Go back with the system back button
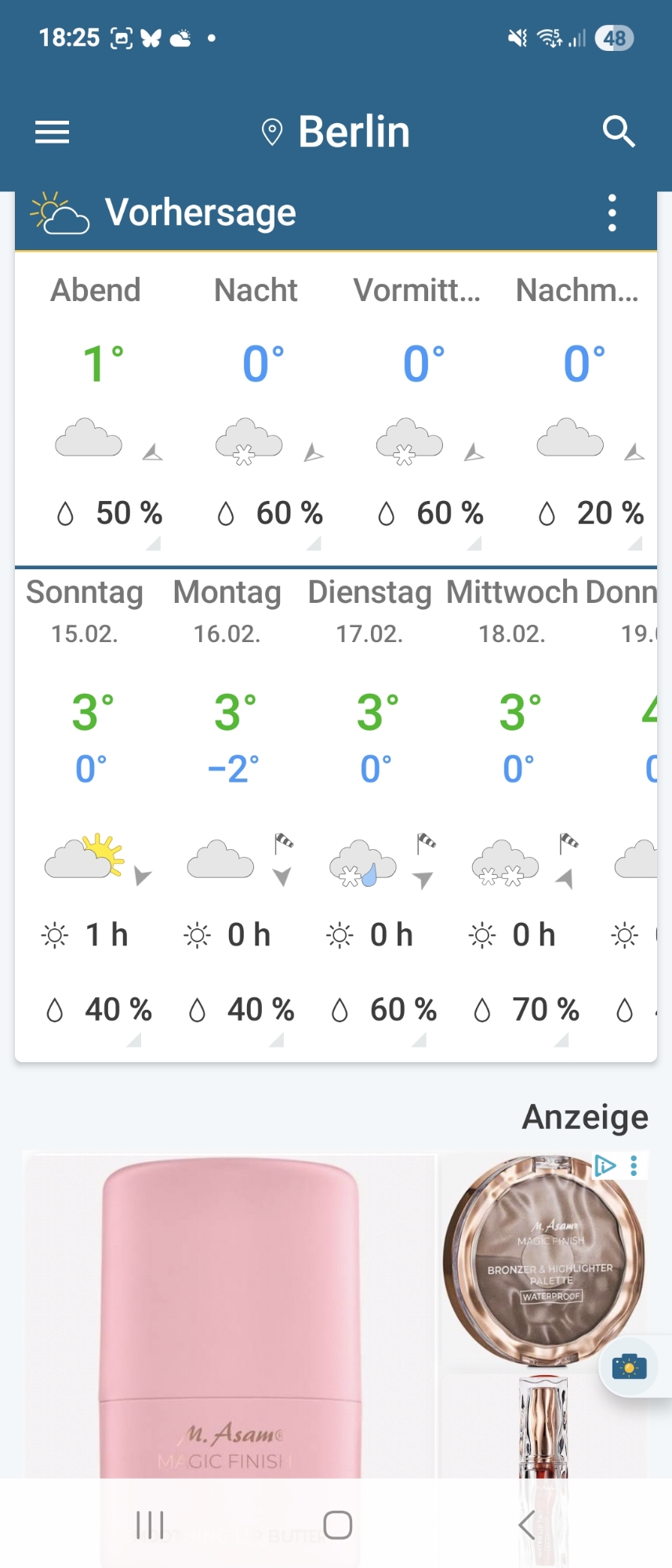The height and width of the screenshot is (1568, 672). [x=527, y=1525]
